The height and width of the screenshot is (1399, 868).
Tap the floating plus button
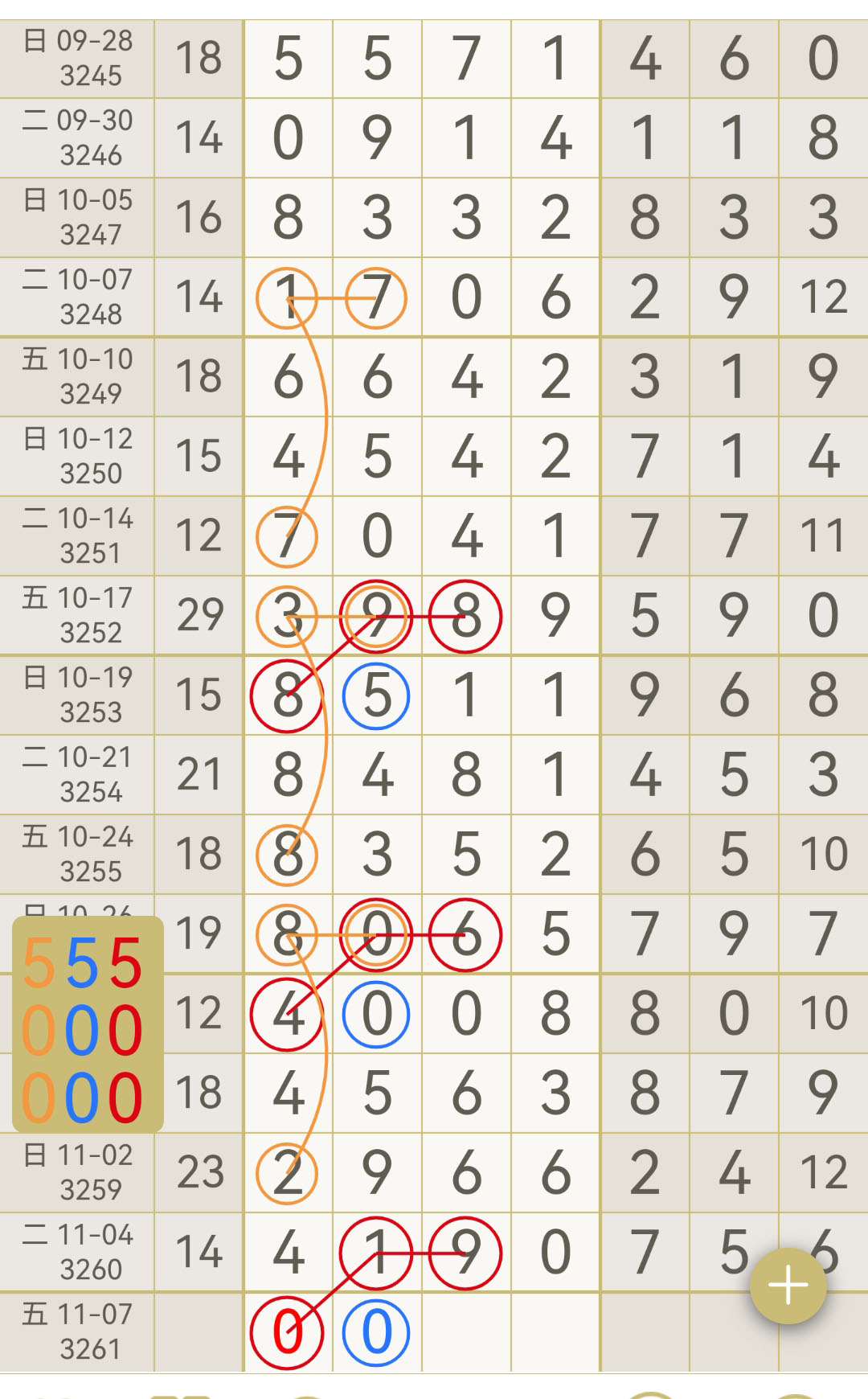788,1285
